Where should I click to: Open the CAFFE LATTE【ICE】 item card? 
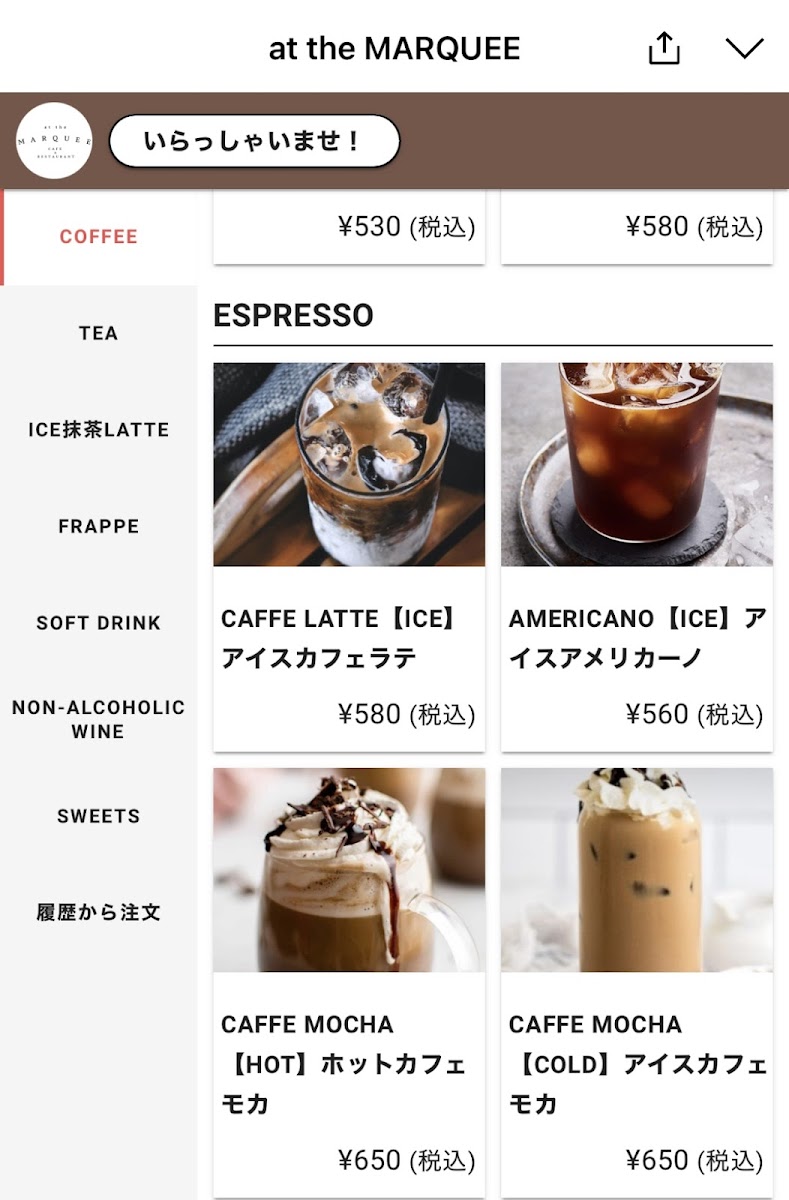(x=349, y=556)
